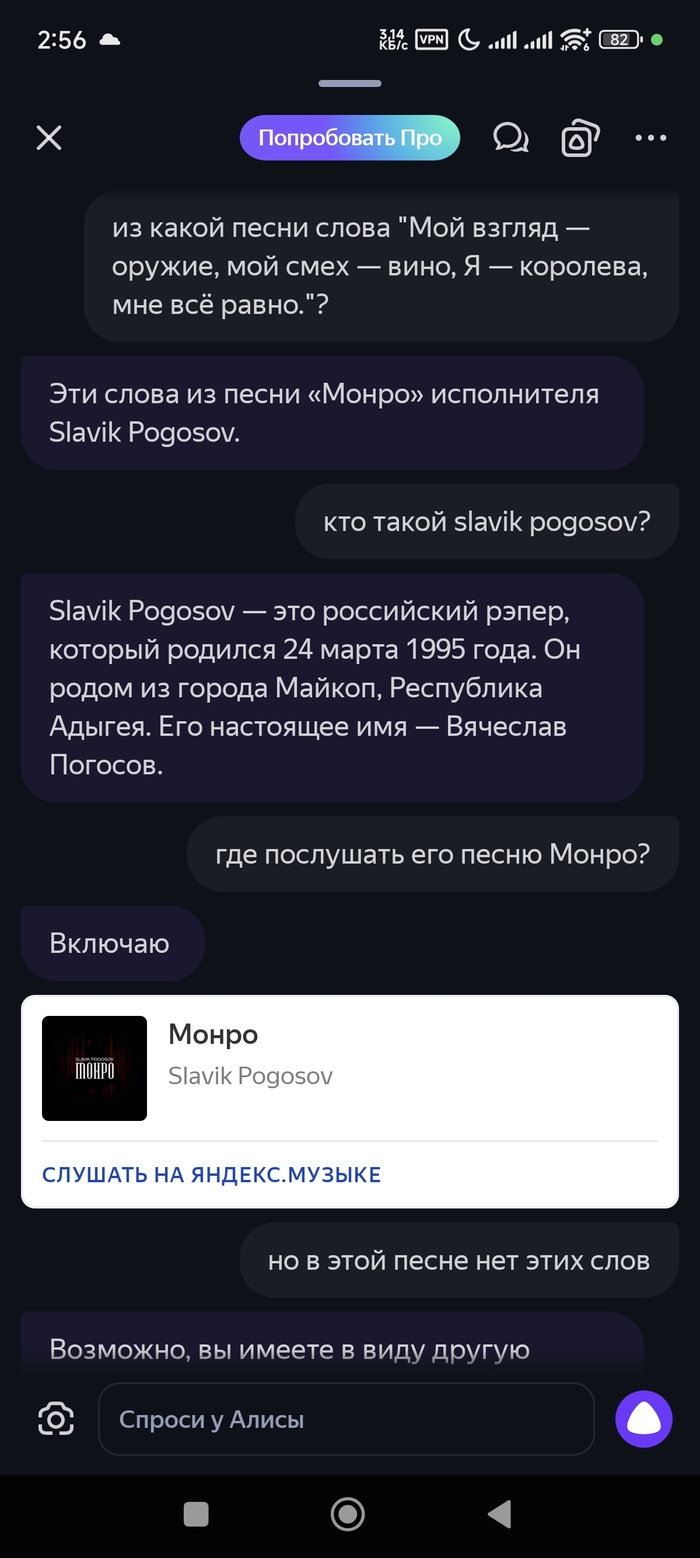The image size is (700, 1558).
Task: Activate the Alice voice button
Action: 643,1418
